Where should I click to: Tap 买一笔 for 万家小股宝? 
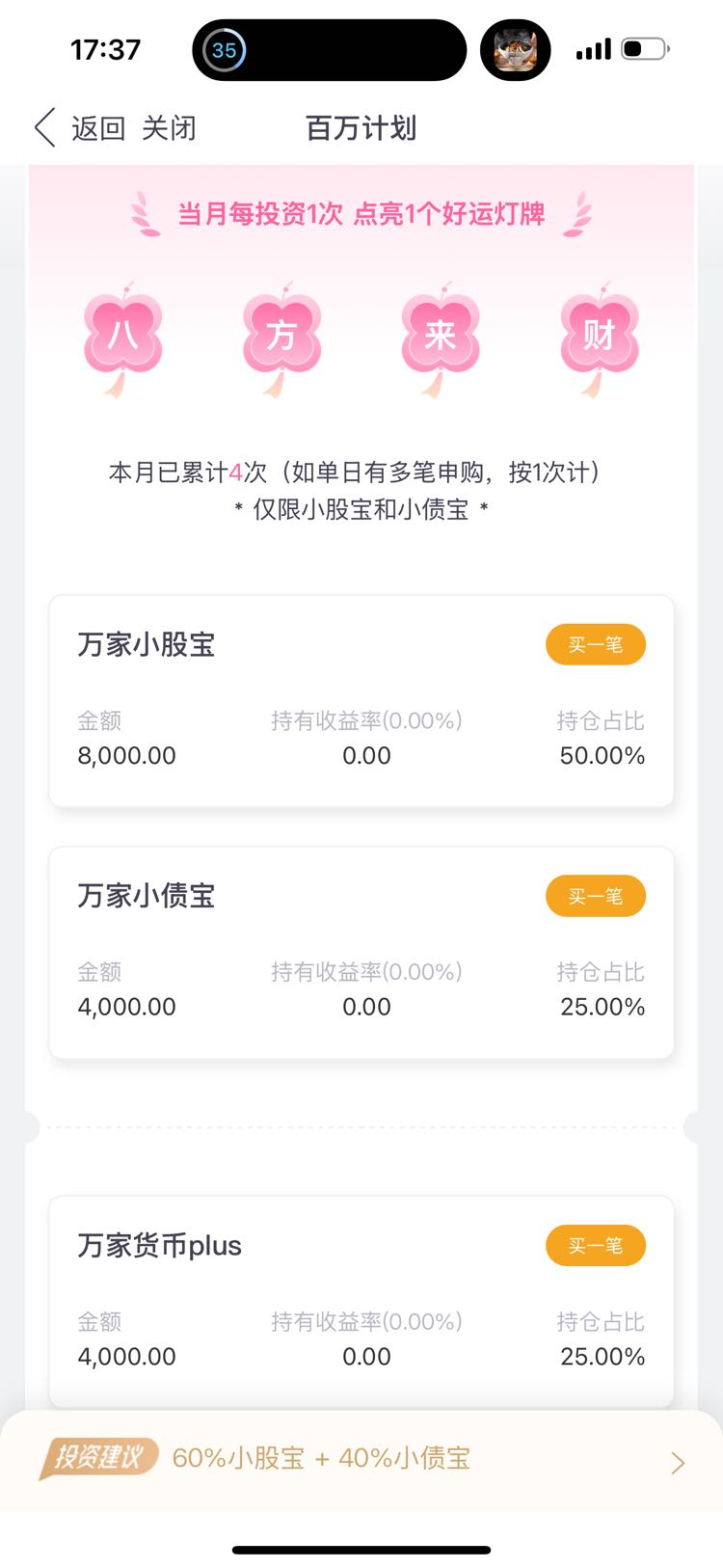click(x=596, y=644)
